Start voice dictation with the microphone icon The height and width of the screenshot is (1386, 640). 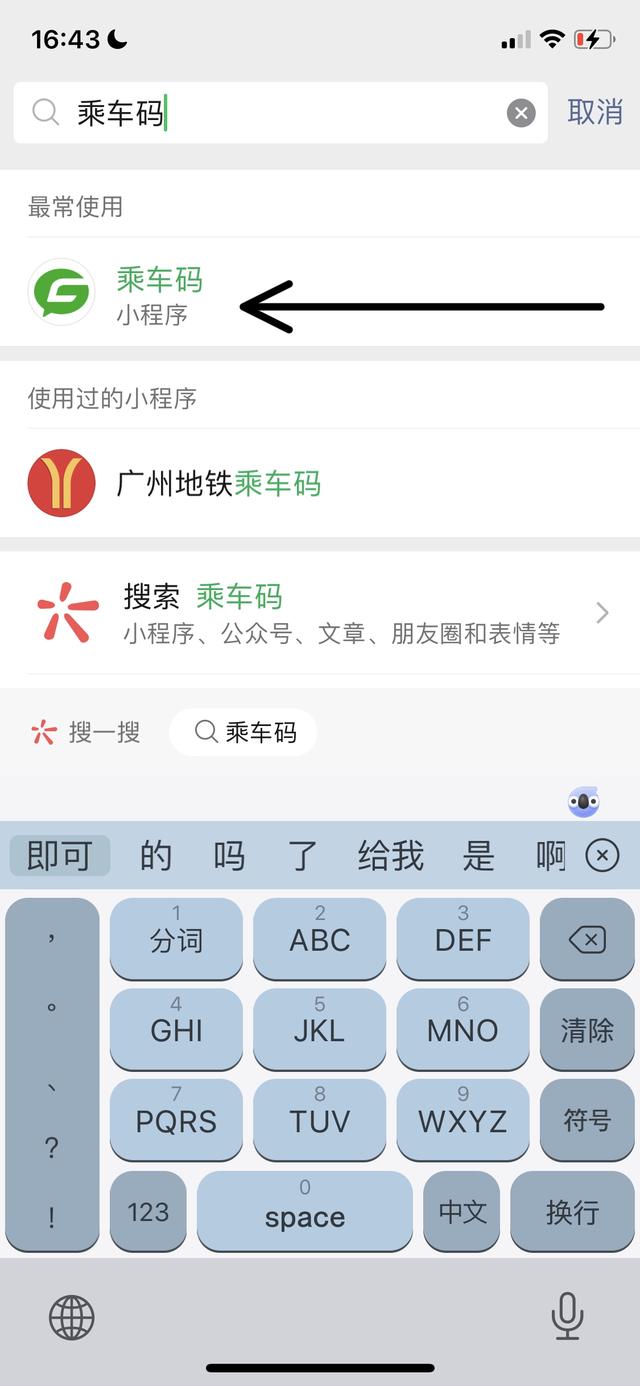567,1316
